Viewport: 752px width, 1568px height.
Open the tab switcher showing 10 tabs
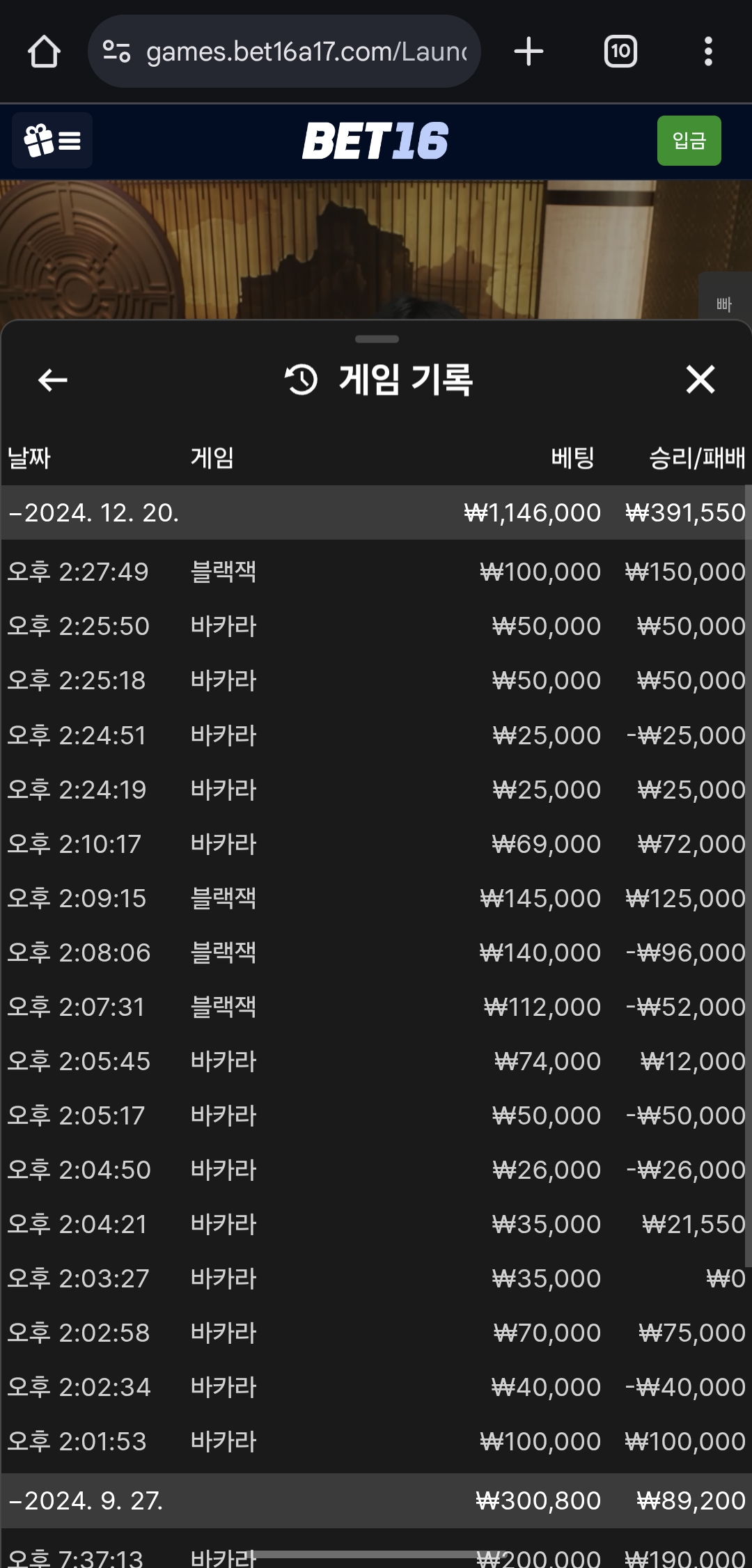620,52
